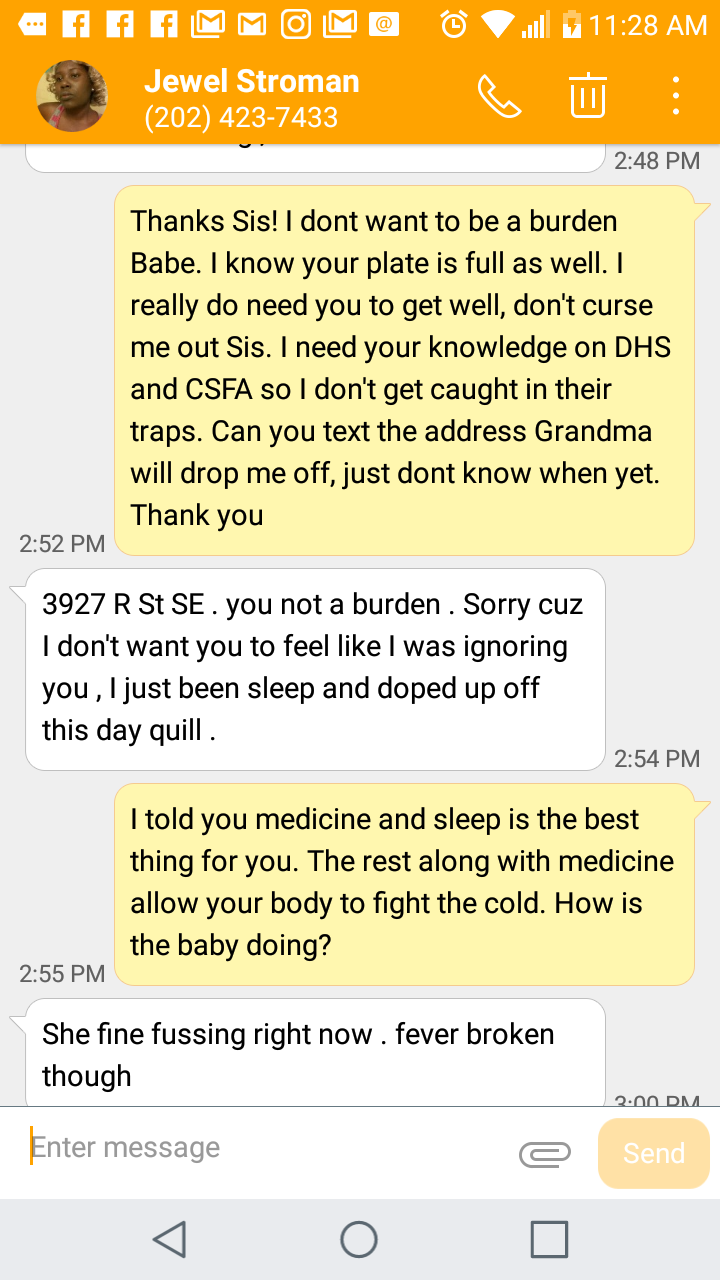The height and width of the screenshot is (1280, 720).
Task: Go to the home screen via the circle button
Action: 359,1239
